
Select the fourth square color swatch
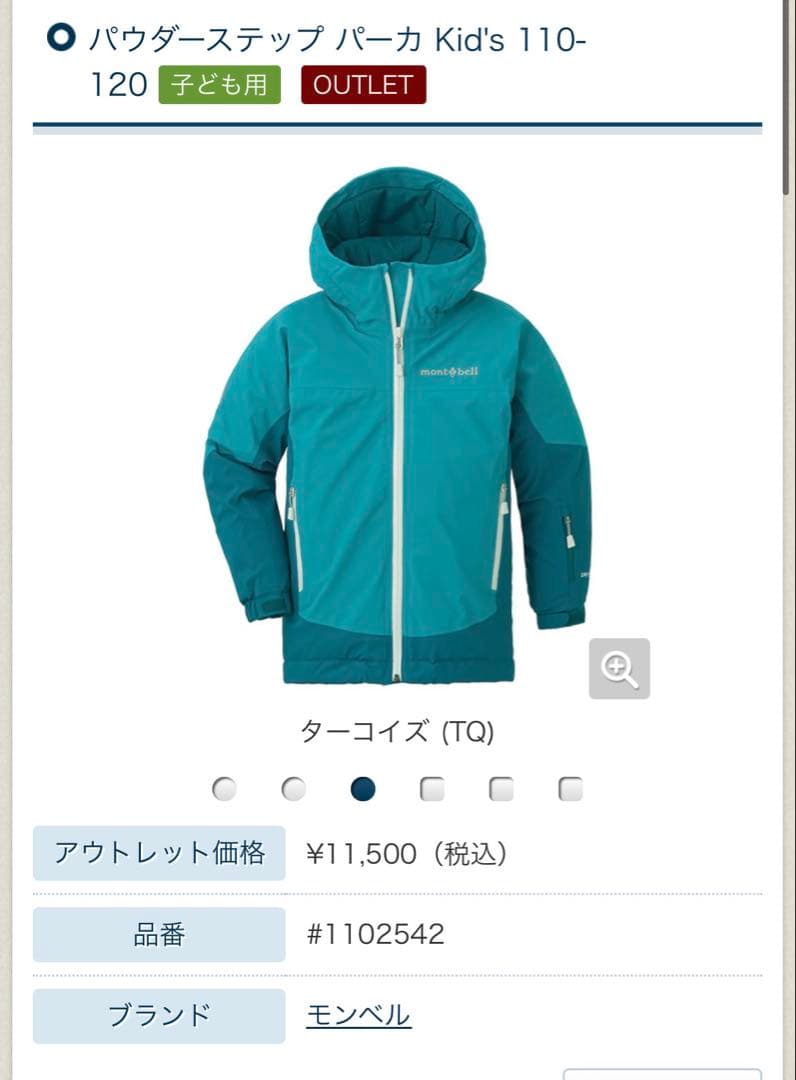(431, 790)
